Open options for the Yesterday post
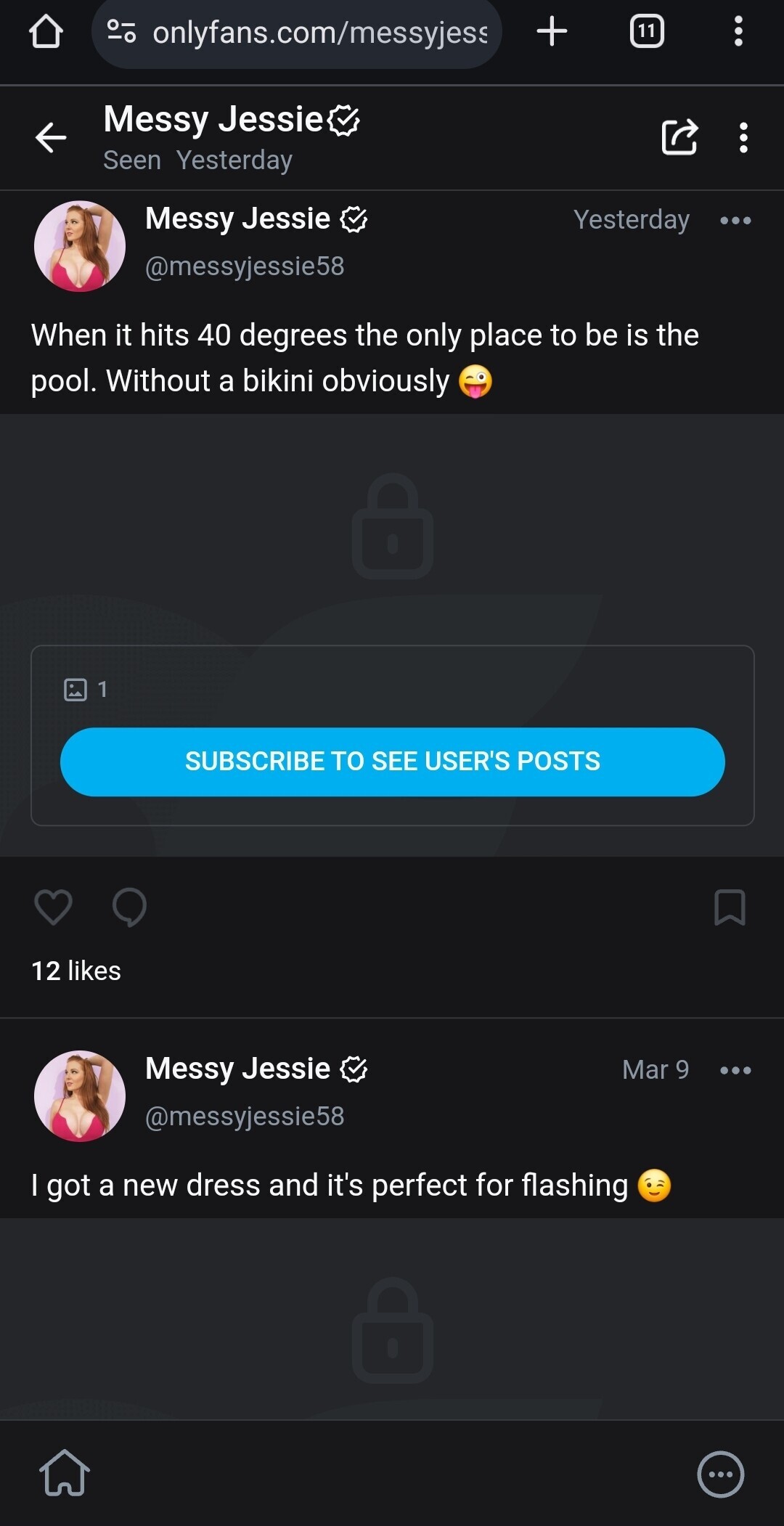The image size is (784, 1526). (735, 220)
